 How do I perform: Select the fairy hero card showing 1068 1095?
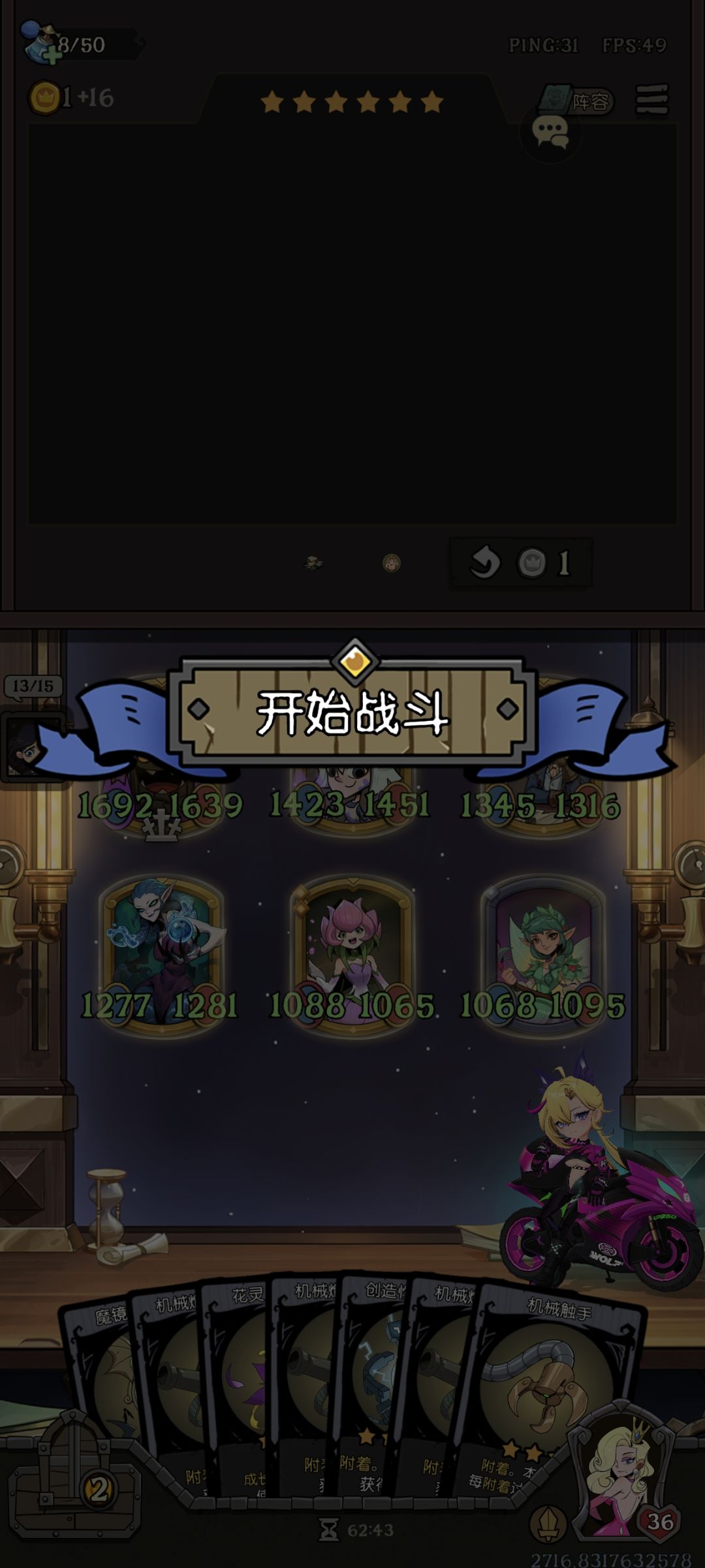[543, 956]
